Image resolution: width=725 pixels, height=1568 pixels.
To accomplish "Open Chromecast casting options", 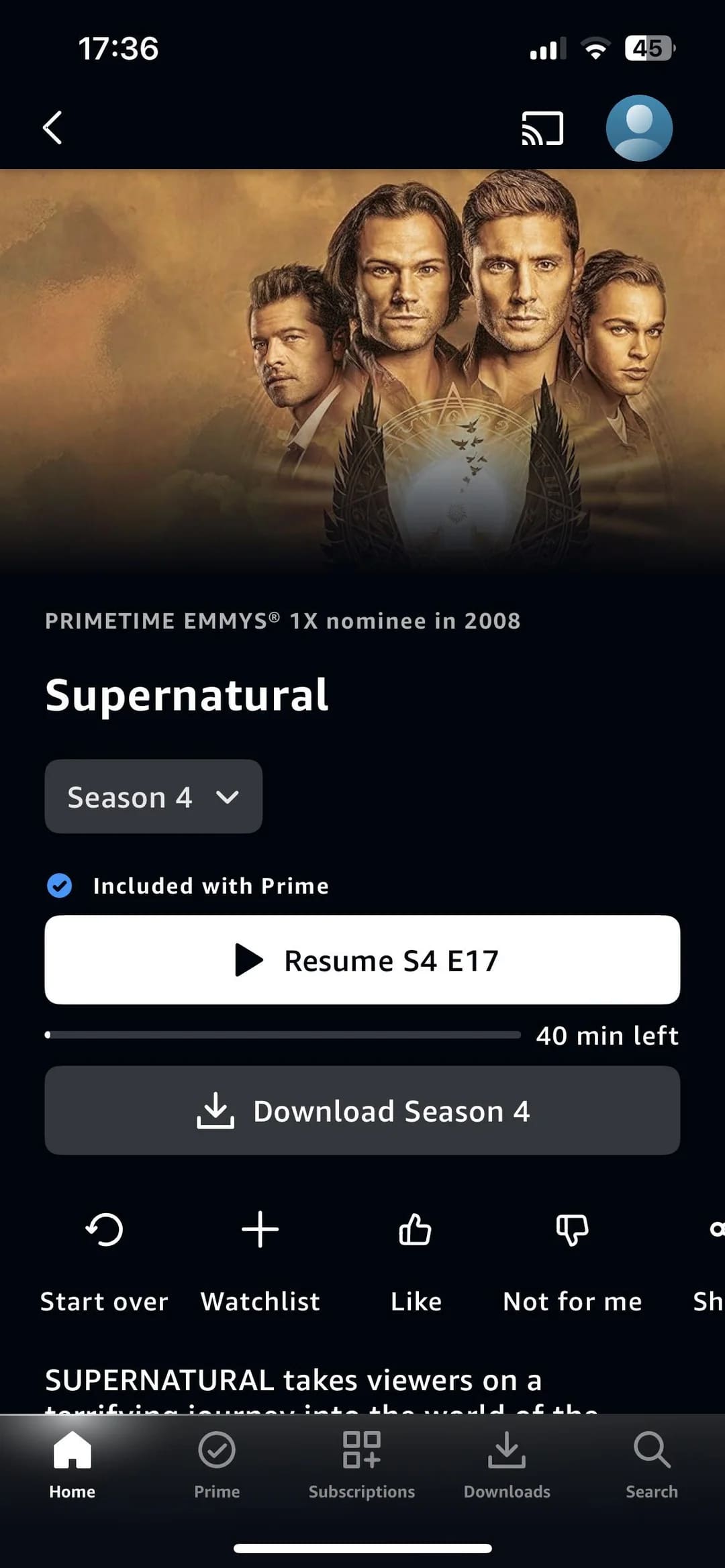I will (541, 127).
